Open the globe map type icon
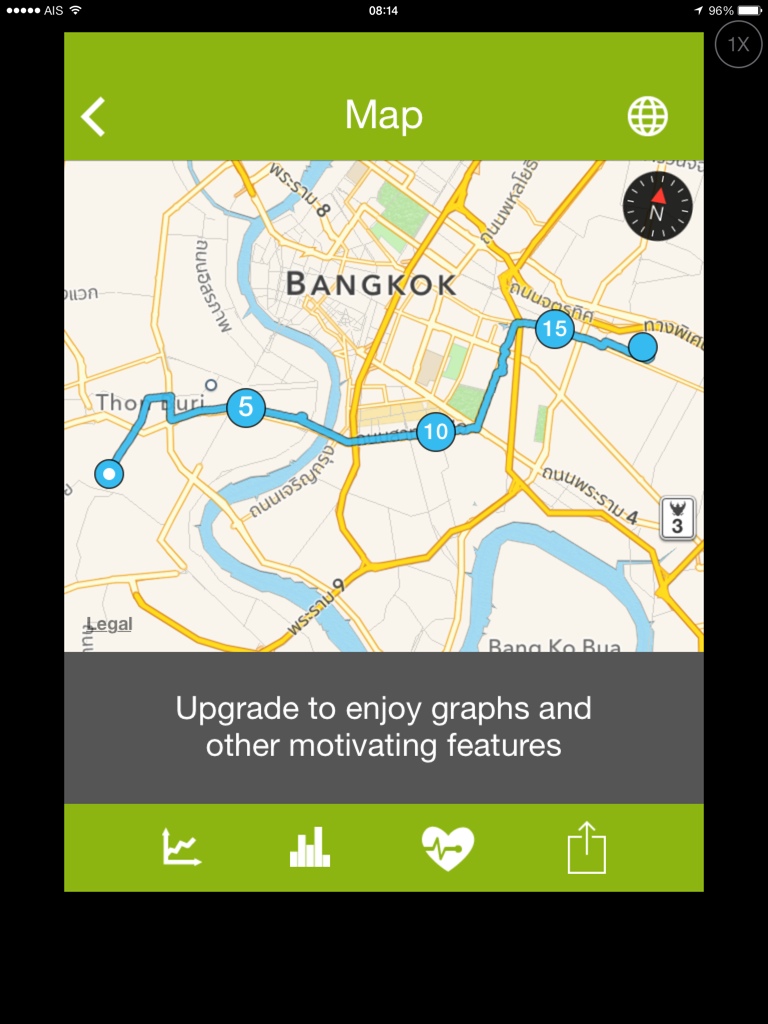Viewport: 768px width, 1024px height. tap(647, 116)
